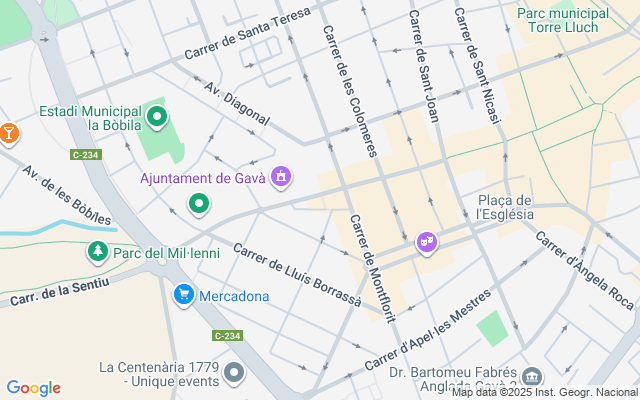This screenshot has height=400, width=640.
Task: Select the unlabeled green pin below Ajuntament
Action: click(199, 205)
